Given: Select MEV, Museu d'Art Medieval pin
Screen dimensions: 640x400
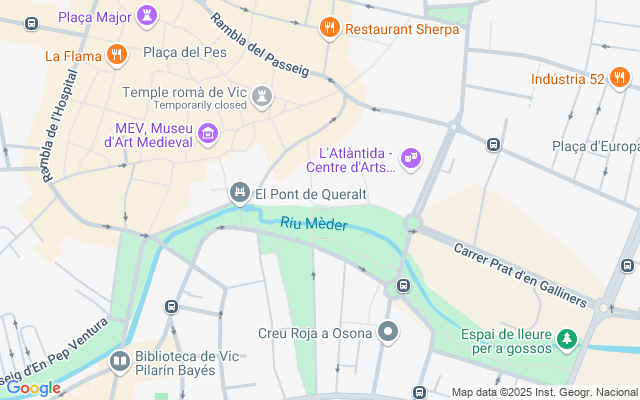Looking at the screenshot, I should coord(208,133).
